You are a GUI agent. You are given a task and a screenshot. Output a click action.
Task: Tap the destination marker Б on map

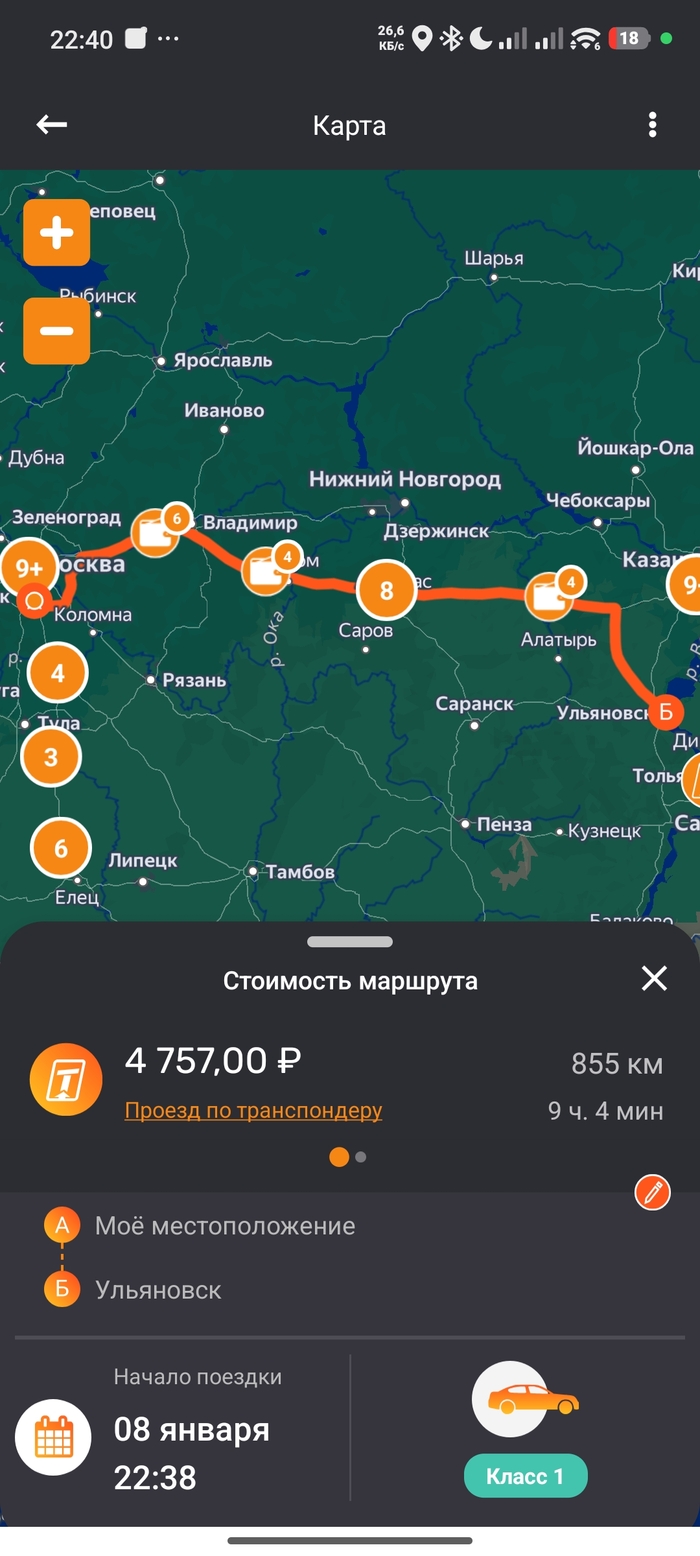click(x=665, y=712)
